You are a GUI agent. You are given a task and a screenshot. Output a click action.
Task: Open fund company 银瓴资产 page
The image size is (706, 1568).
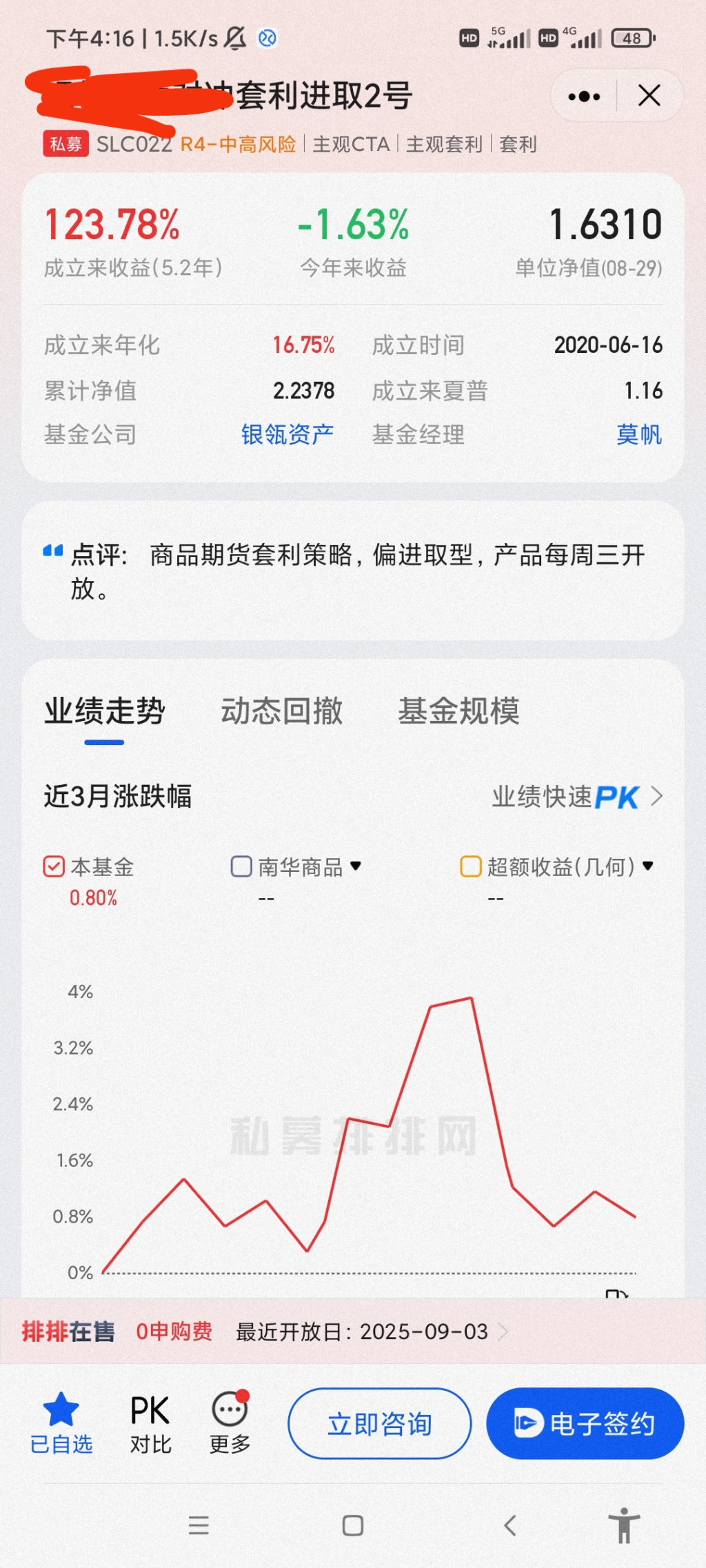[x=287, y=435]
